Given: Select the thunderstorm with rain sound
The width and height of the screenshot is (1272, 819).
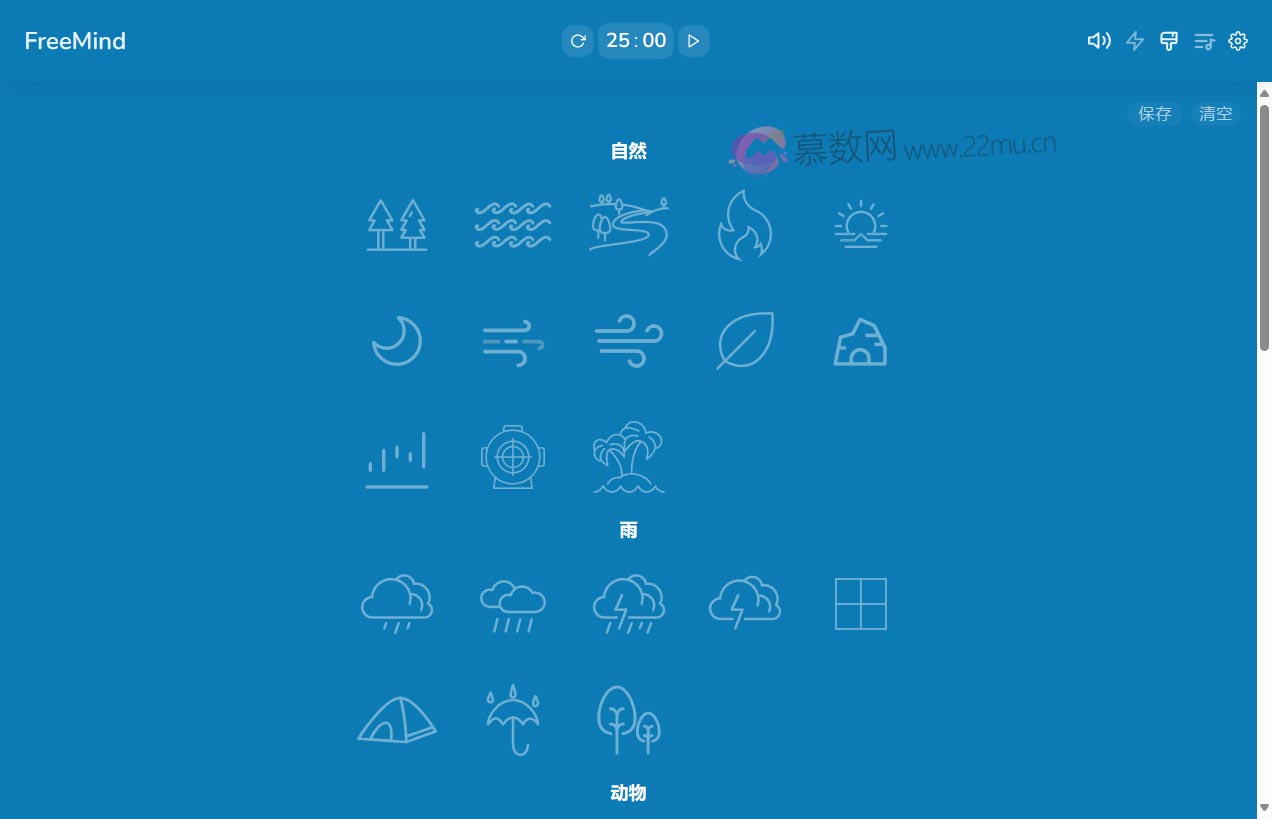Looking at the screenshot, I should pos(629,604).
